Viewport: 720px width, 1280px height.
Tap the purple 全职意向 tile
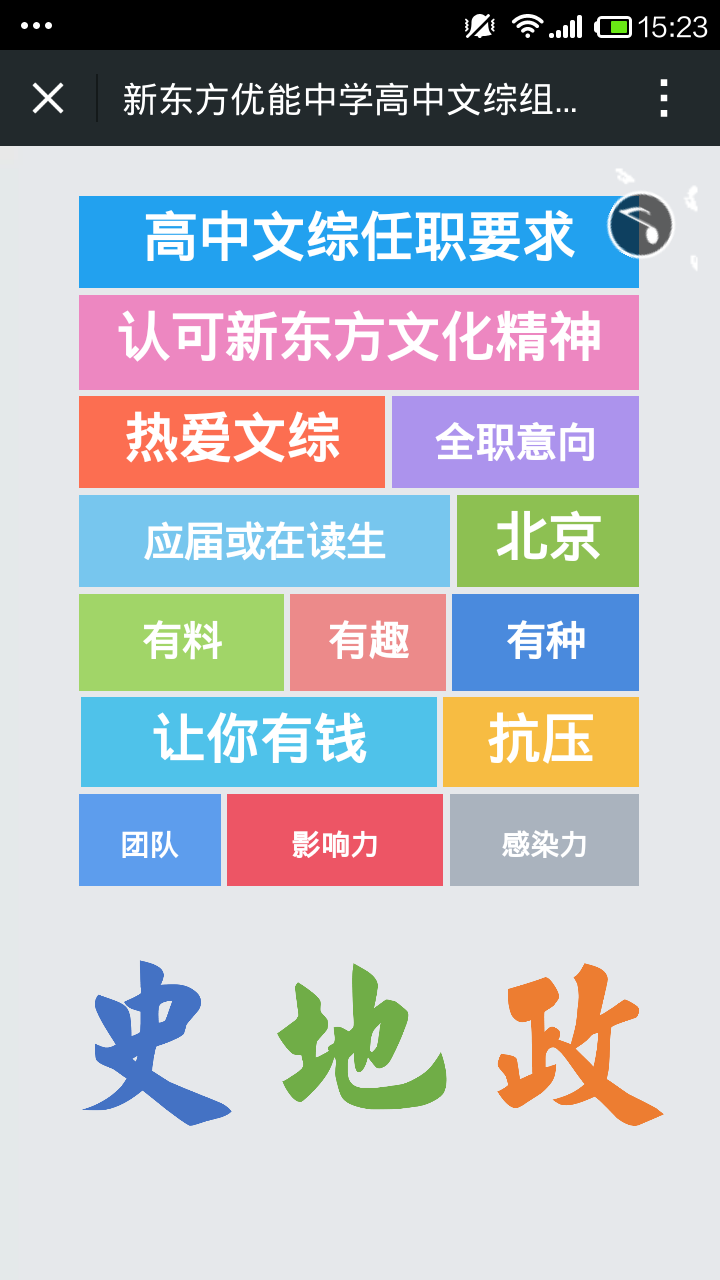(516, 441)
